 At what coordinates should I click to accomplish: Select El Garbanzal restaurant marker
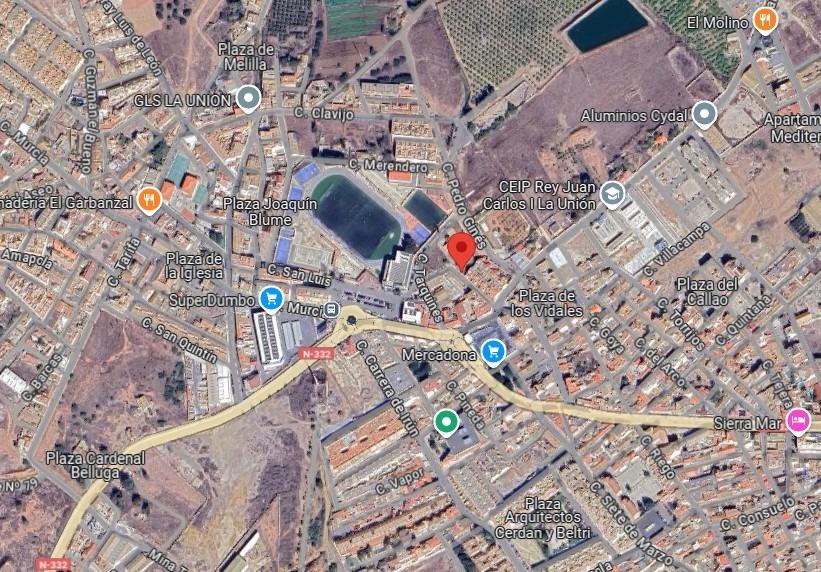pos(149,199)
